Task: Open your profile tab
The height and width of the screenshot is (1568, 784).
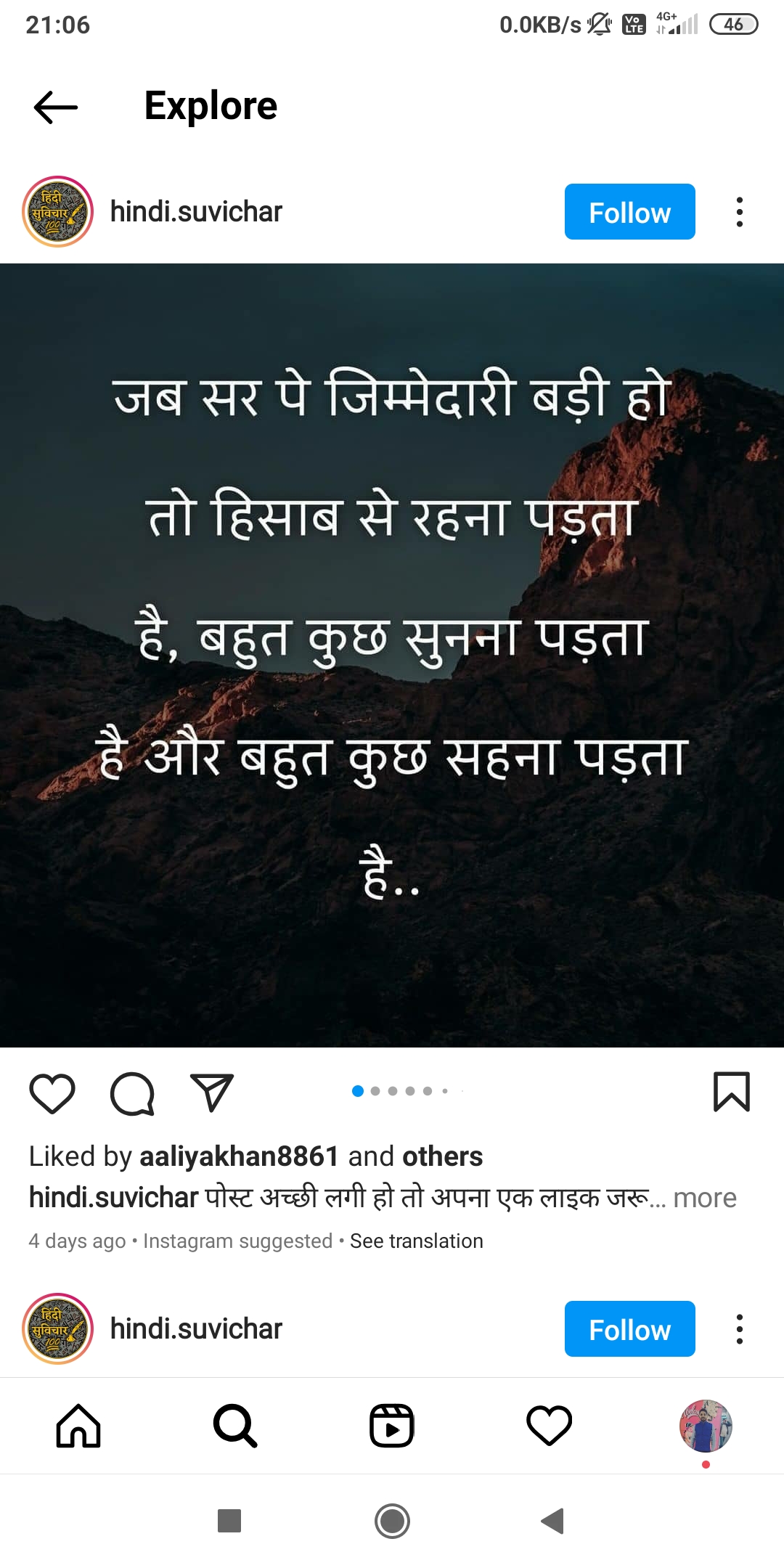Action: tap(706, 1426)
